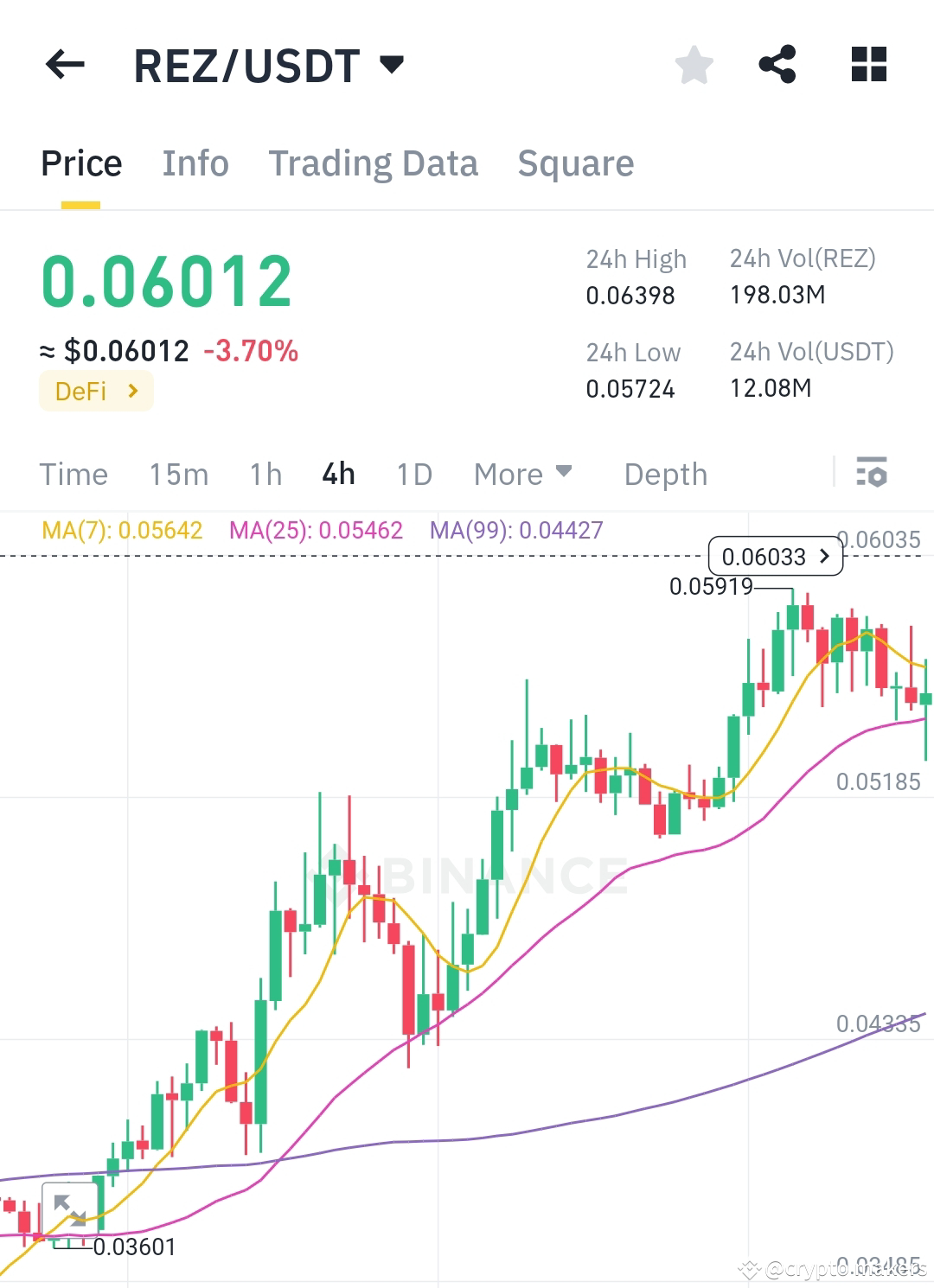Enable the 1D candle interval
The image size is (934, 1288).
(413, 474)
